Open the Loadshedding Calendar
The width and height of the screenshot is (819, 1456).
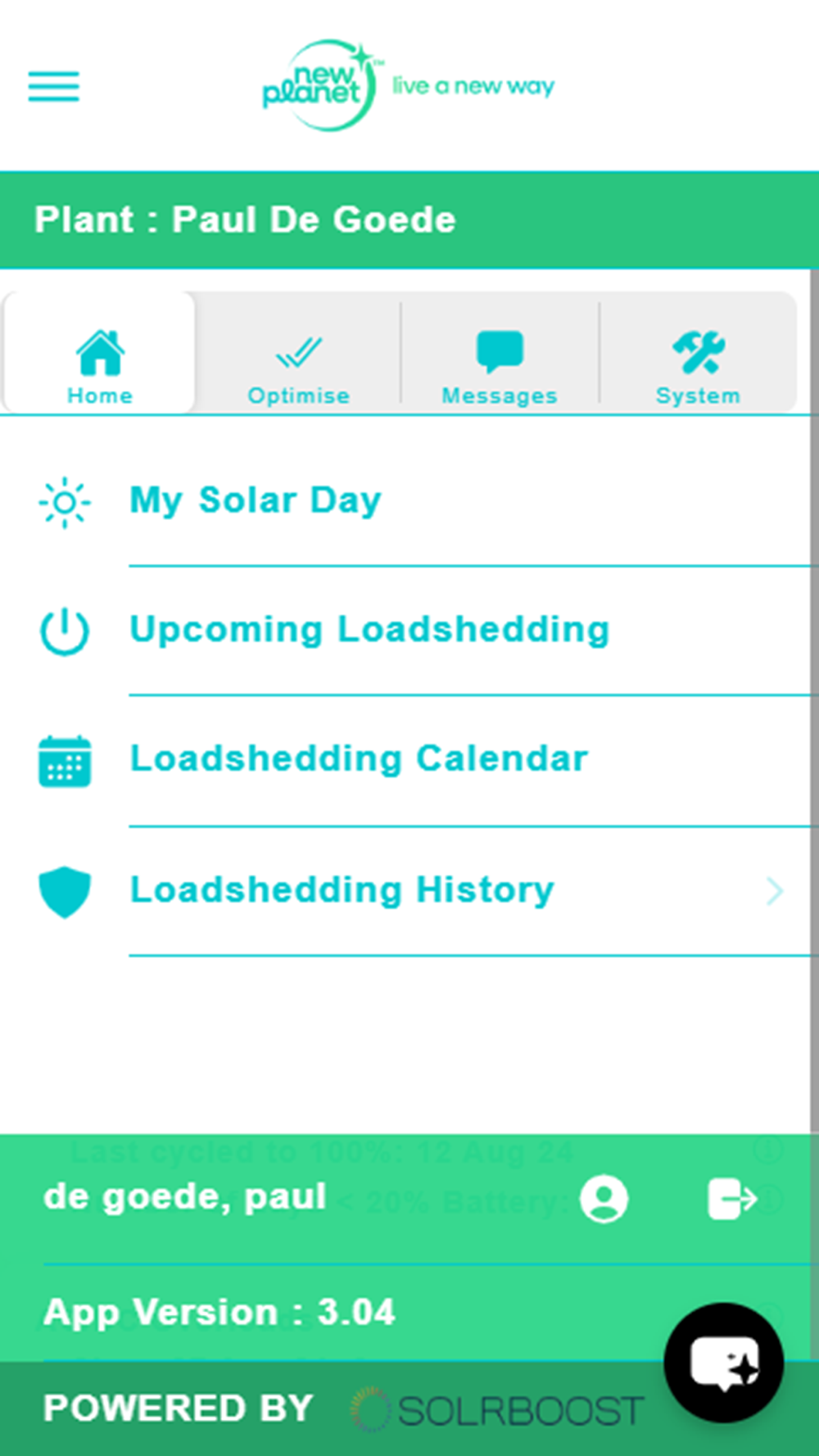point(409,760)
